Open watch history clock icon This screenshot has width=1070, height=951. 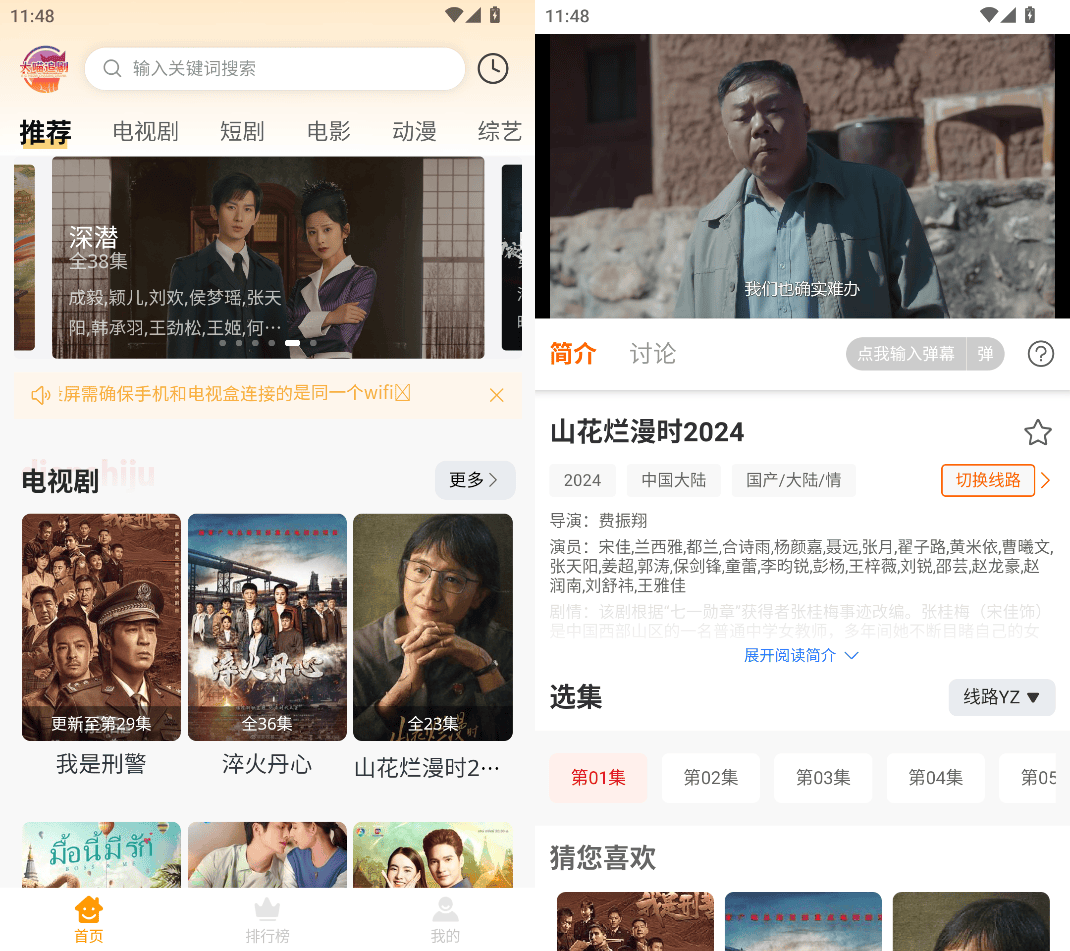(x=492, y=69)
